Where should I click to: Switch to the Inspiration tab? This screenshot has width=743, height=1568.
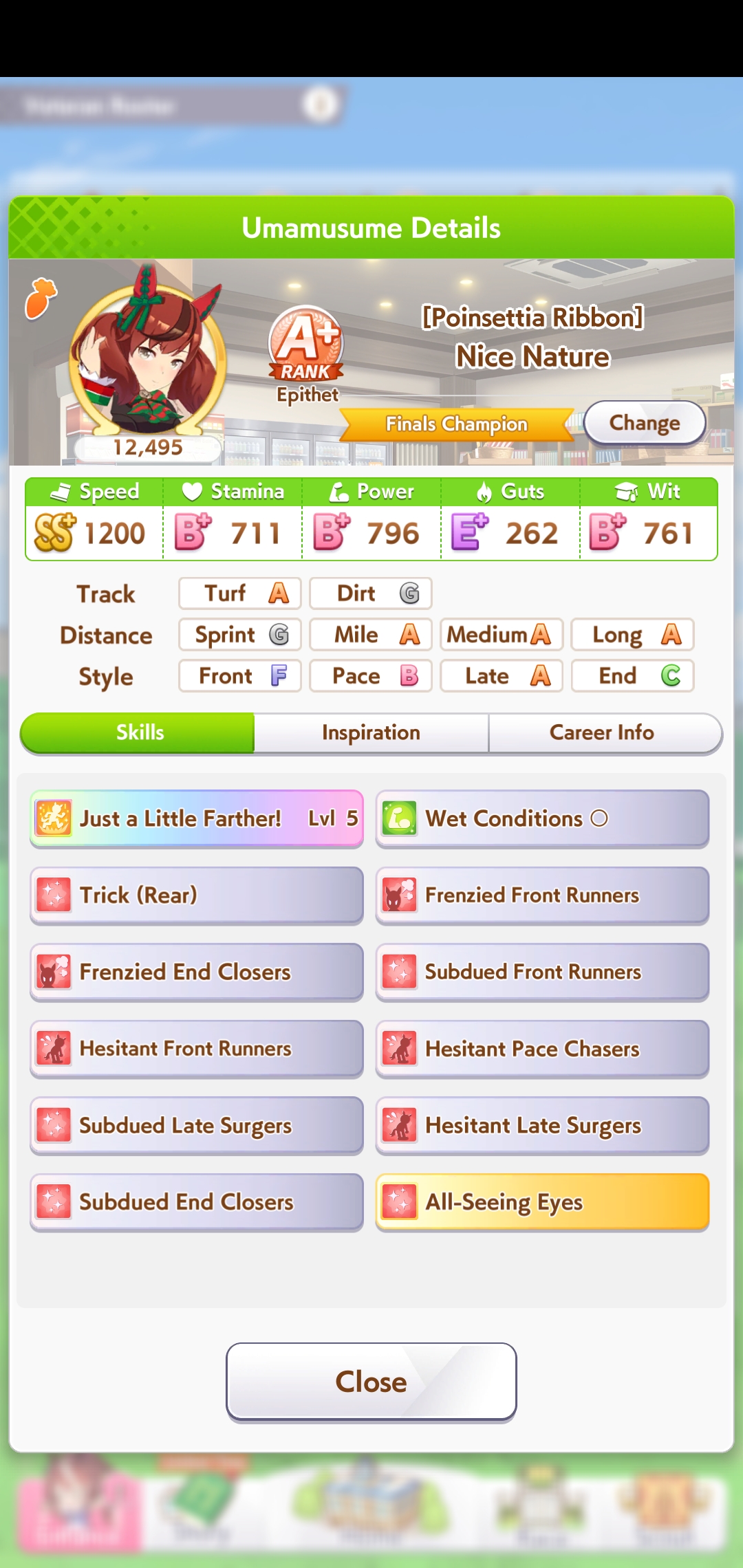click(371, 732)
